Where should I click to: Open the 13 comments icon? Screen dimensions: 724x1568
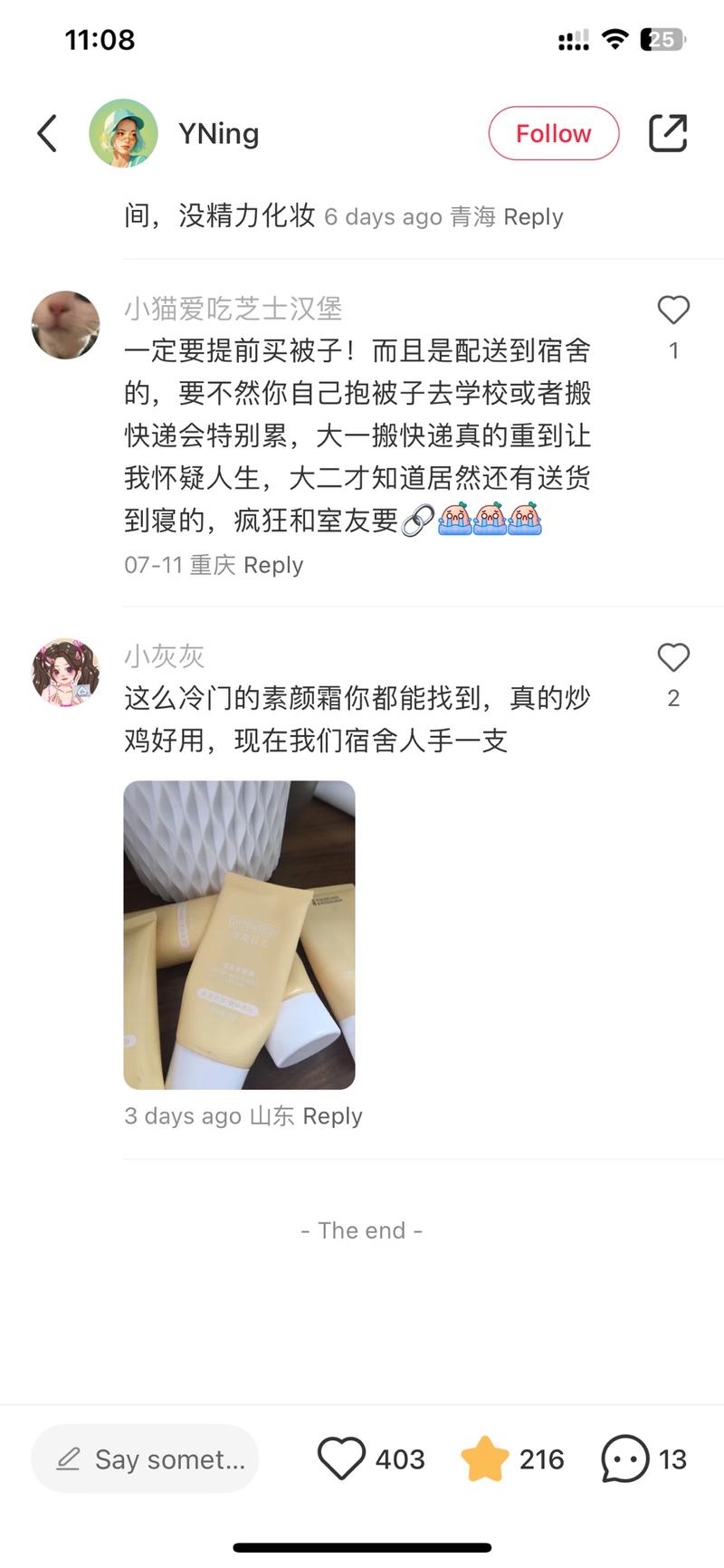624,1458
